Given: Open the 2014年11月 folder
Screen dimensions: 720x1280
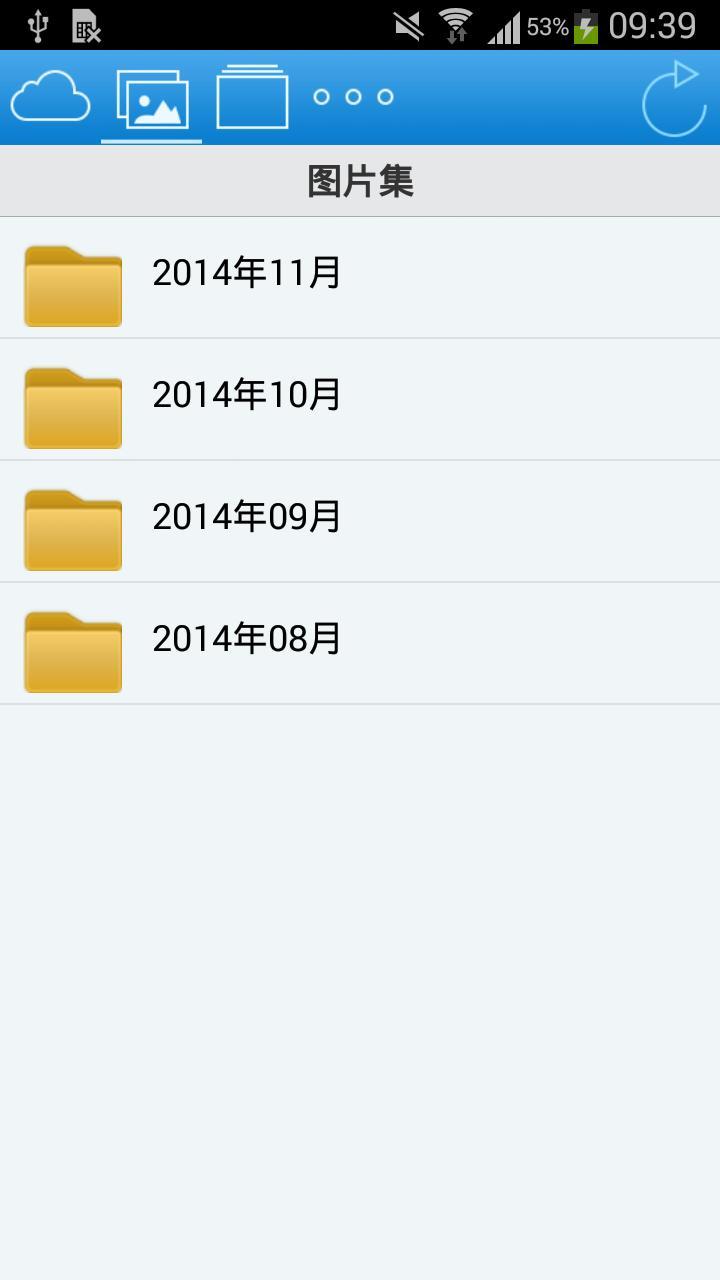Looking at the screenshot, I should pyautogui.click(x=360, y=277).
